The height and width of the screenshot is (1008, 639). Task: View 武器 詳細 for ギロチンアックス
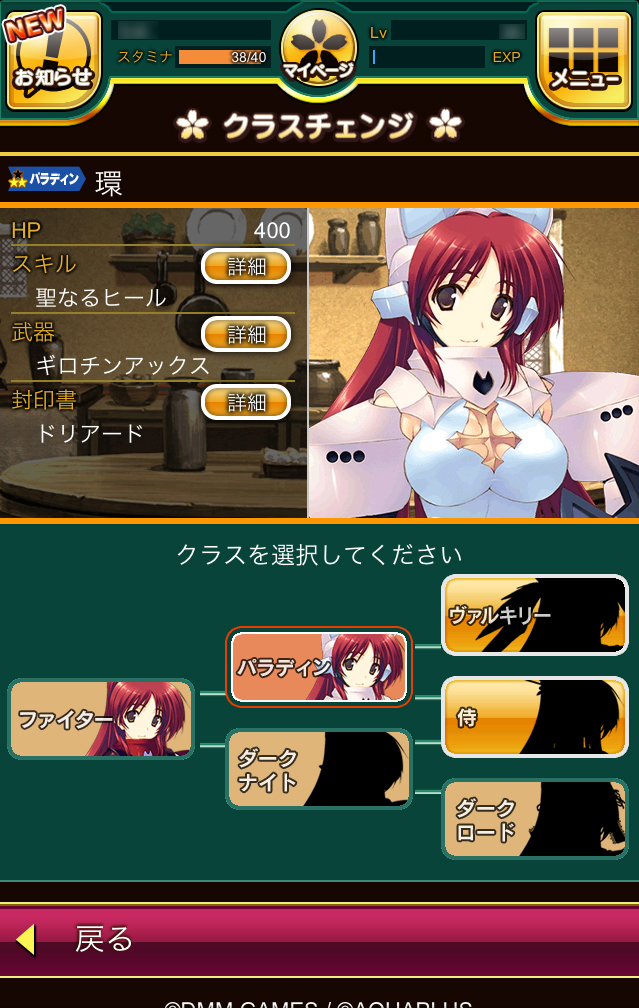[246, 334]
